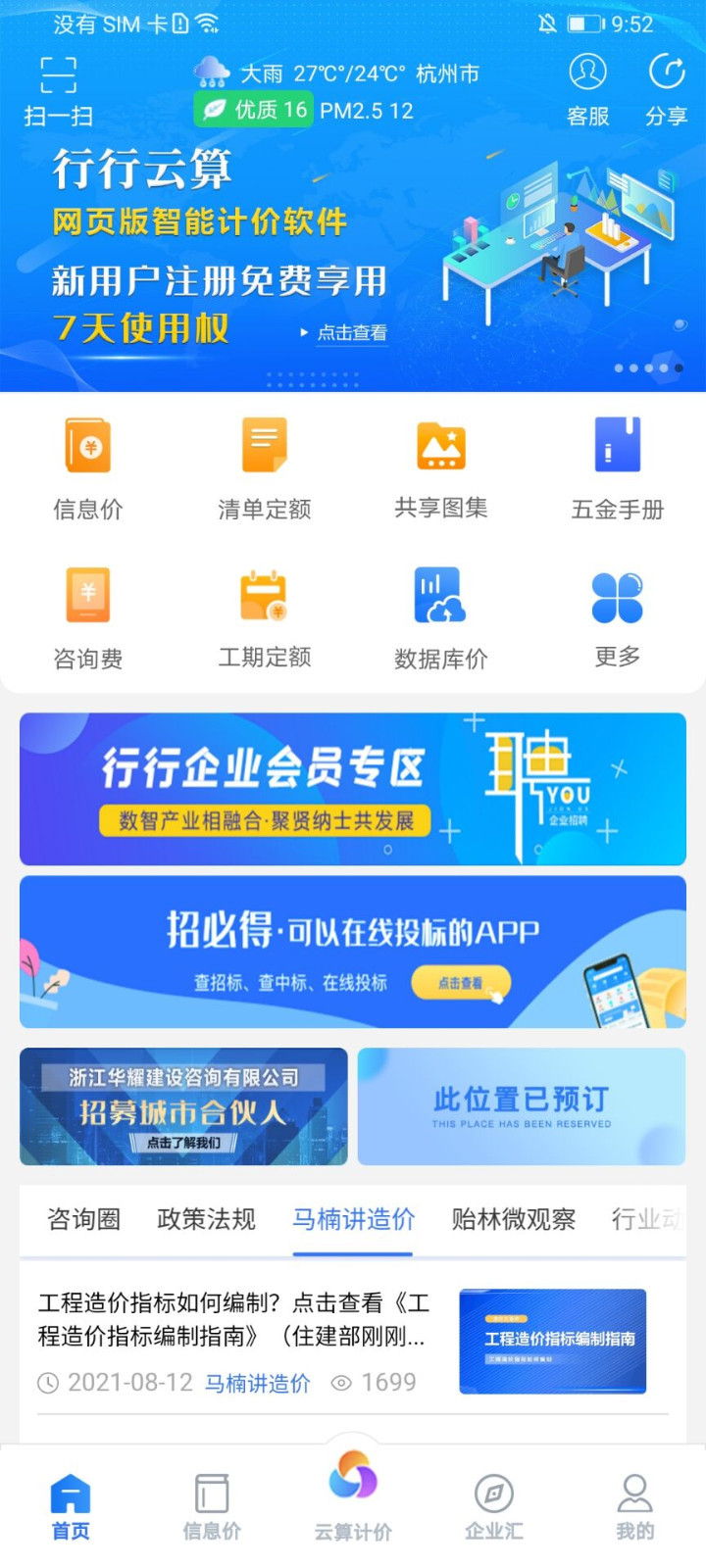Open 点击了解我们 on the partner ad
Viewport: 706px width, 1568px height.
coord(182,1143)
